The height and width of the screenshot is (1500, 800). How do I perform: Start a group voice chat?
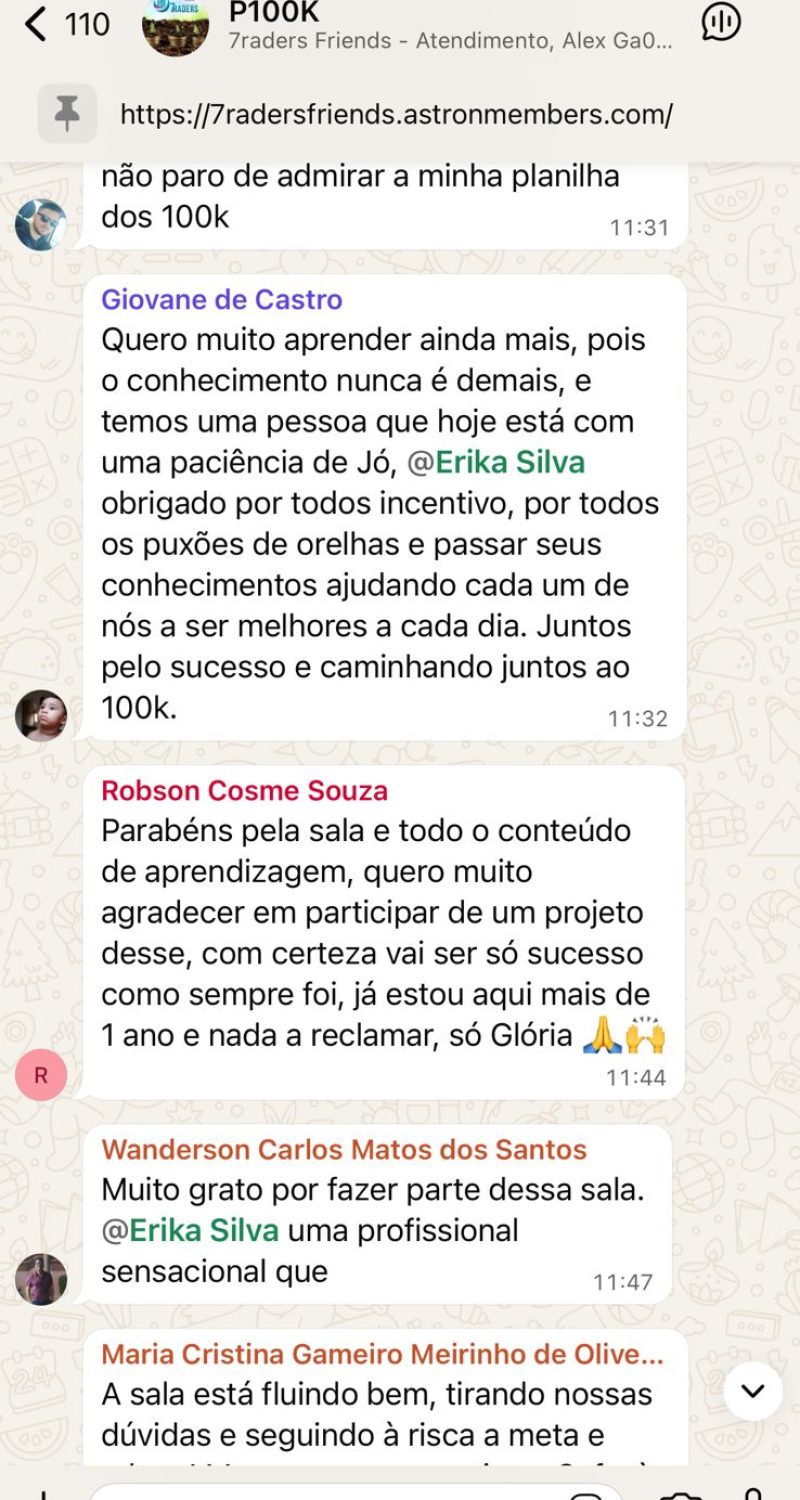721,22
